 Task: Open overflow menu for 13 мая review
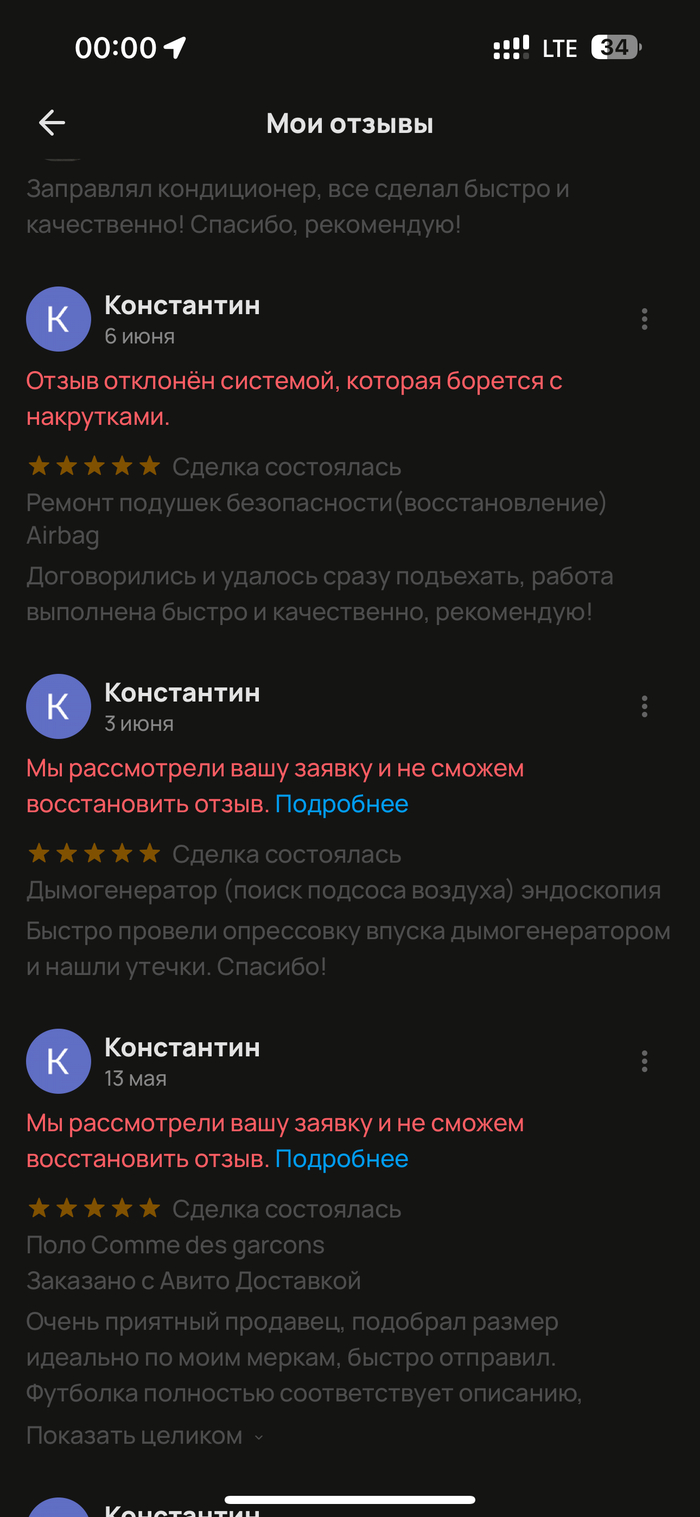(x=644, y=1061)
